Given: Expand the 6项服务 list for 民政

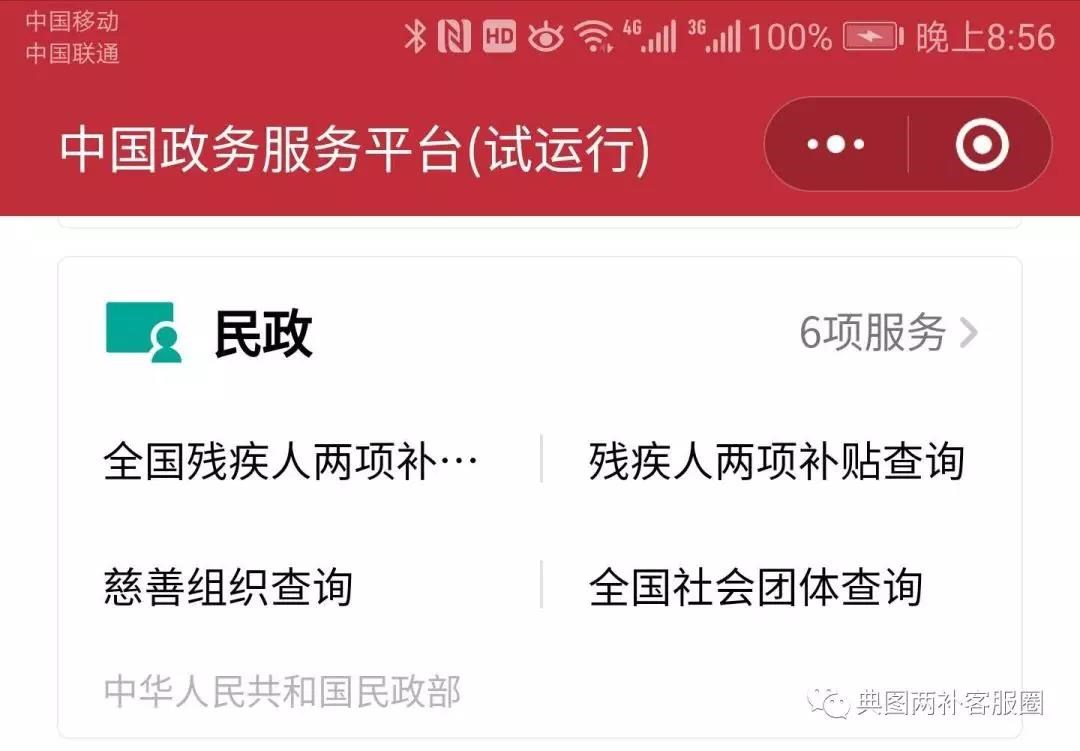Looking at the screenshot, I should (888, 333).
